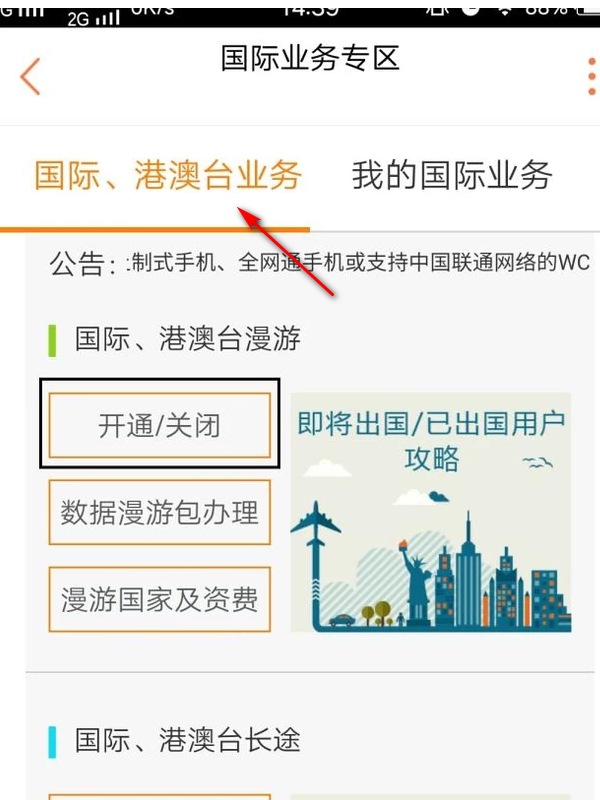Go back using the orange arrow

click(x=31, y=77)
